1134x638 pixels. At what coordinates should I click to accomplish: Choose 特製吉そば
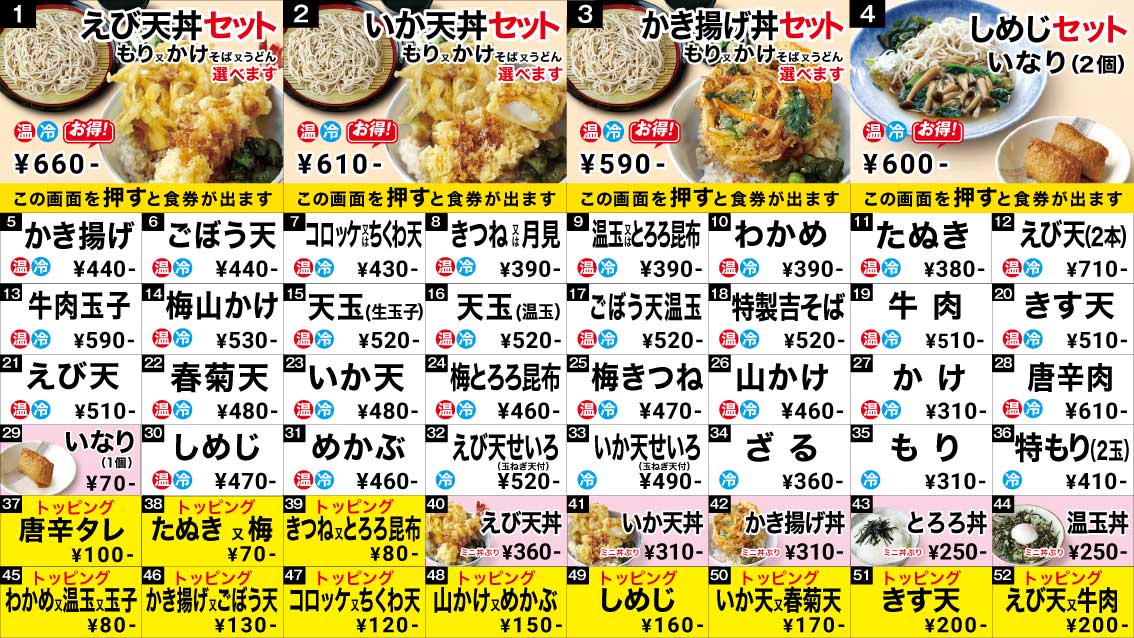coord(779,318)
